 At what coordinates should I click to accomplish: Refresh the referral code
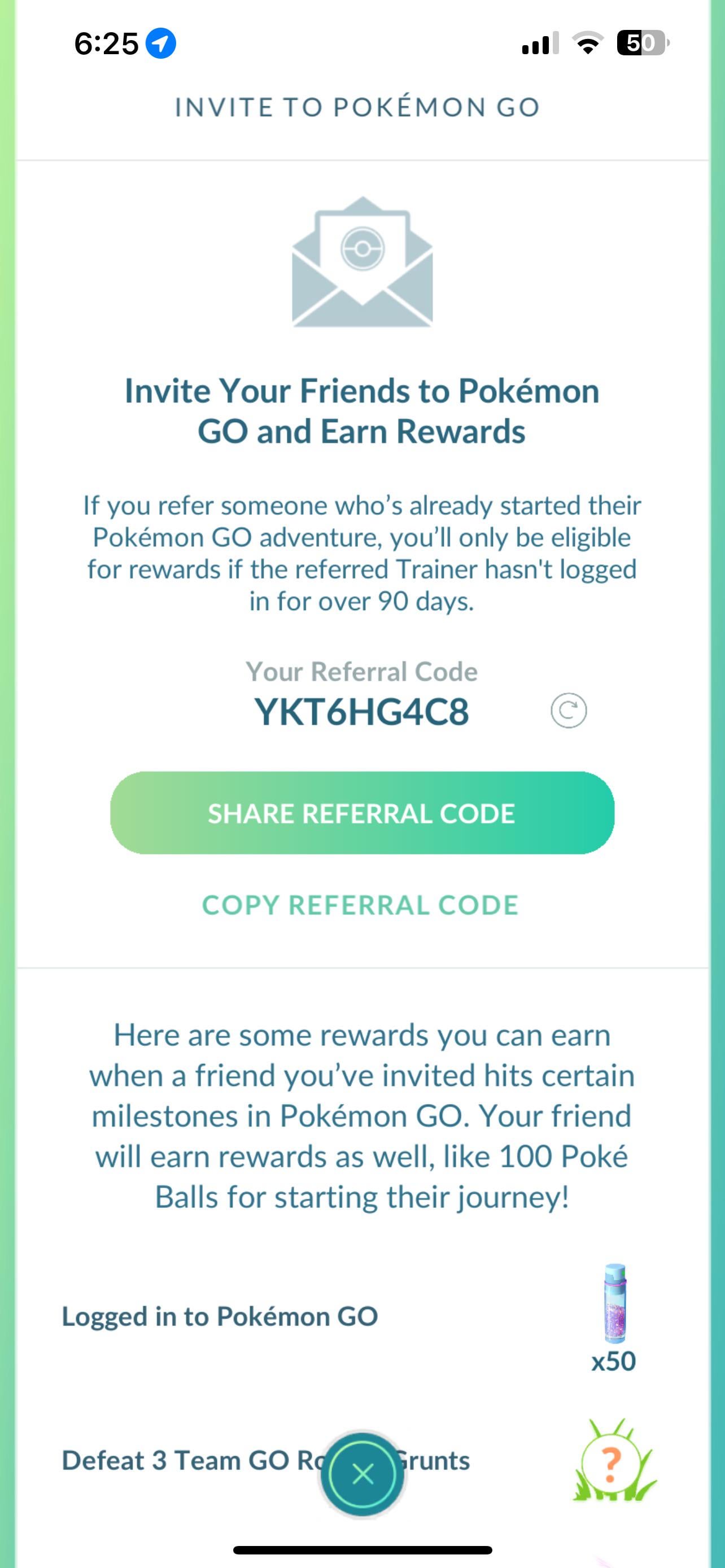coord(569,711)
